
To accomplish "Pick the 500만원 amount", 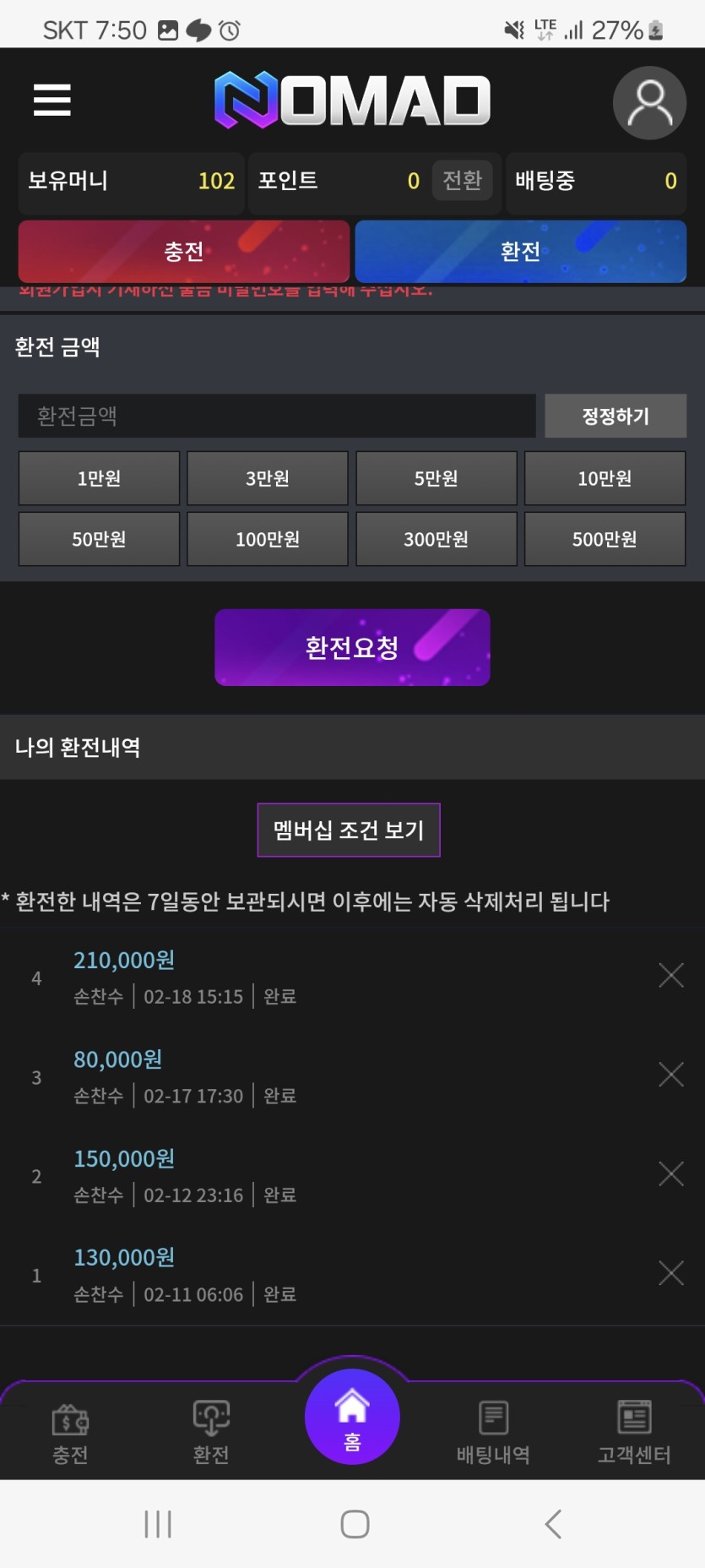I will 605,539.
